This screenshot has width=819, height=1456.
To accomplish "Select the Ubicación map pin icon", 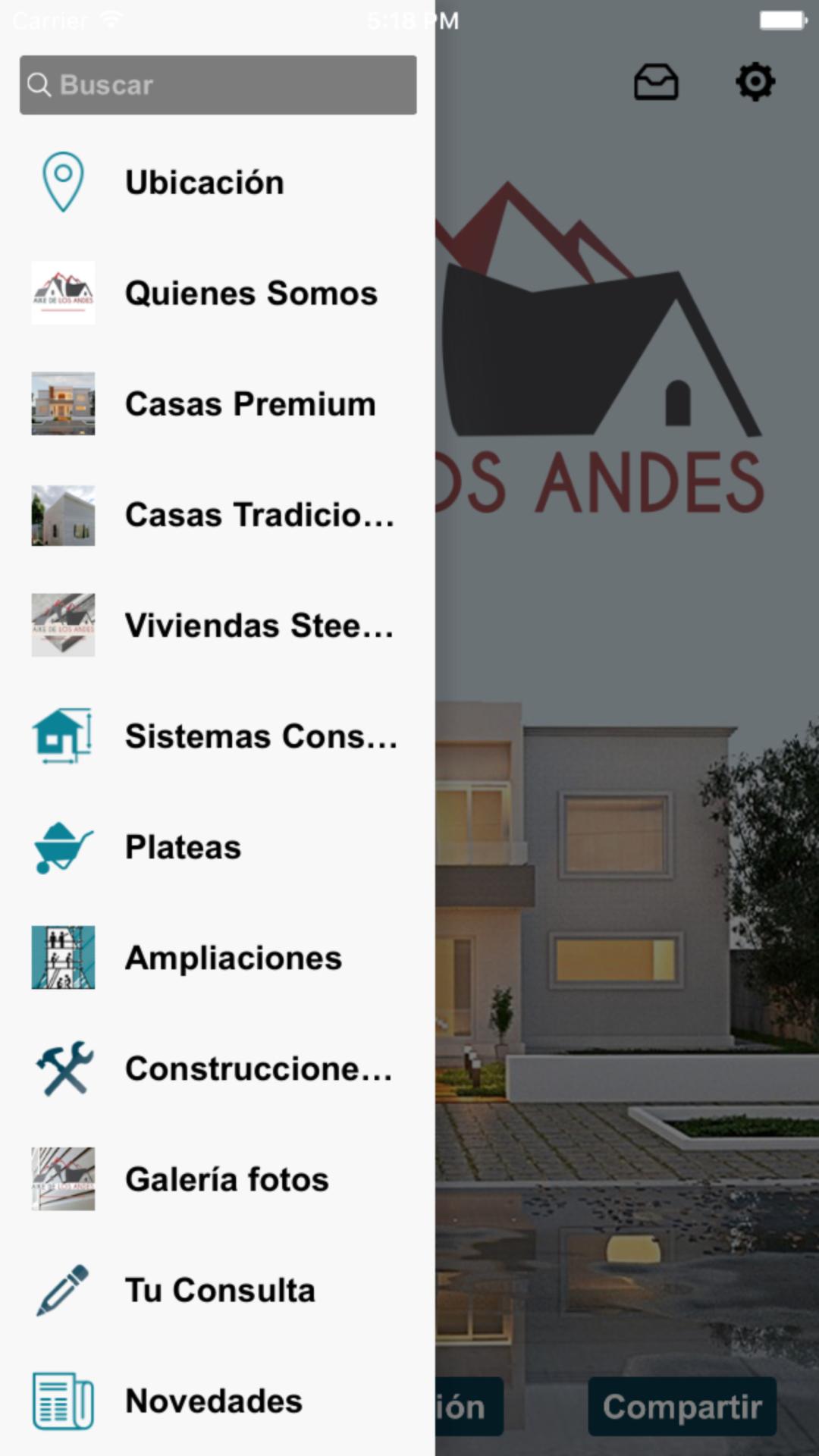I will [x=63, y=182].
